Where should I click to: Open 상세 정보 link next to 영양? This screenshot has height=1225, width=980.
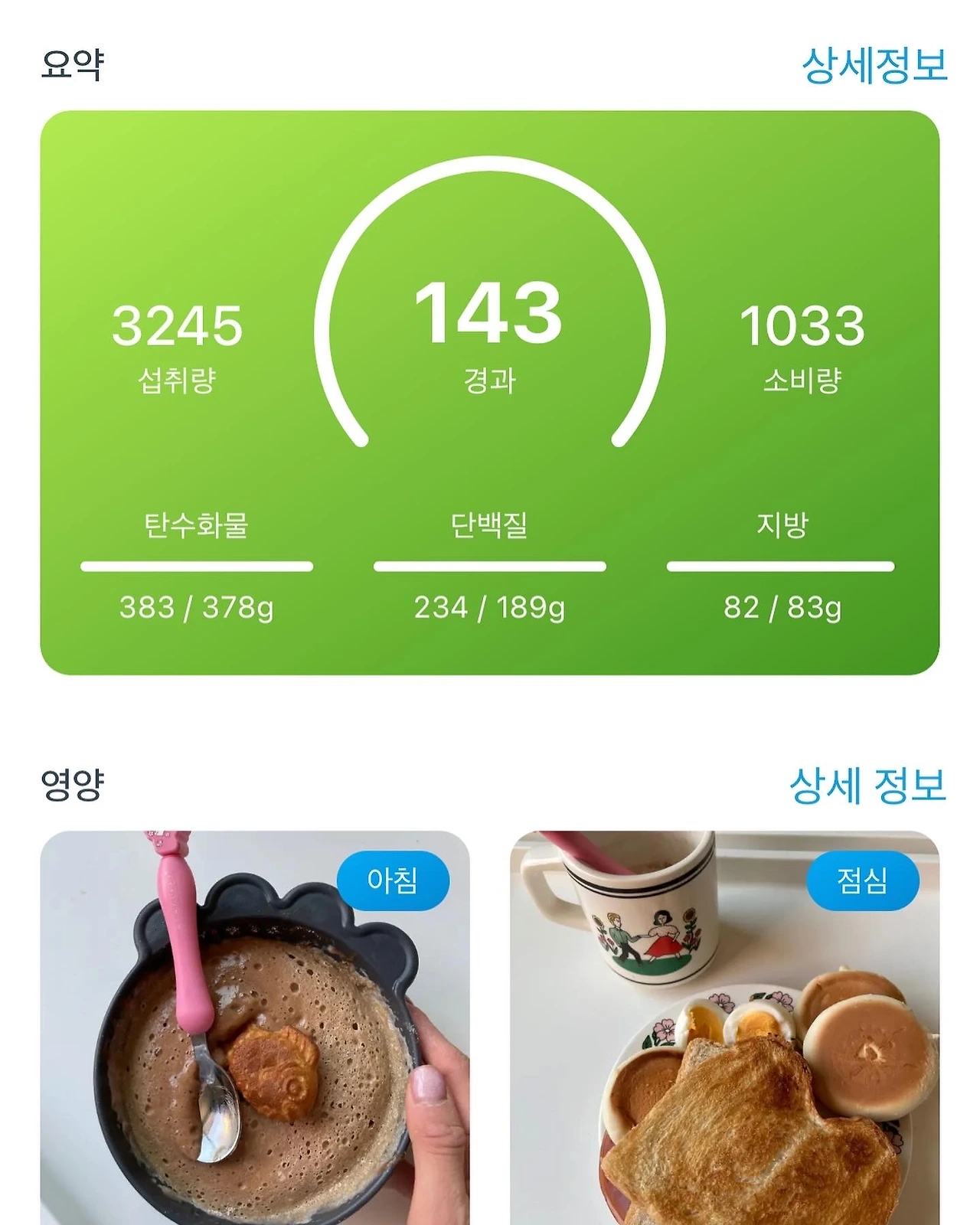tap(868, 786)
